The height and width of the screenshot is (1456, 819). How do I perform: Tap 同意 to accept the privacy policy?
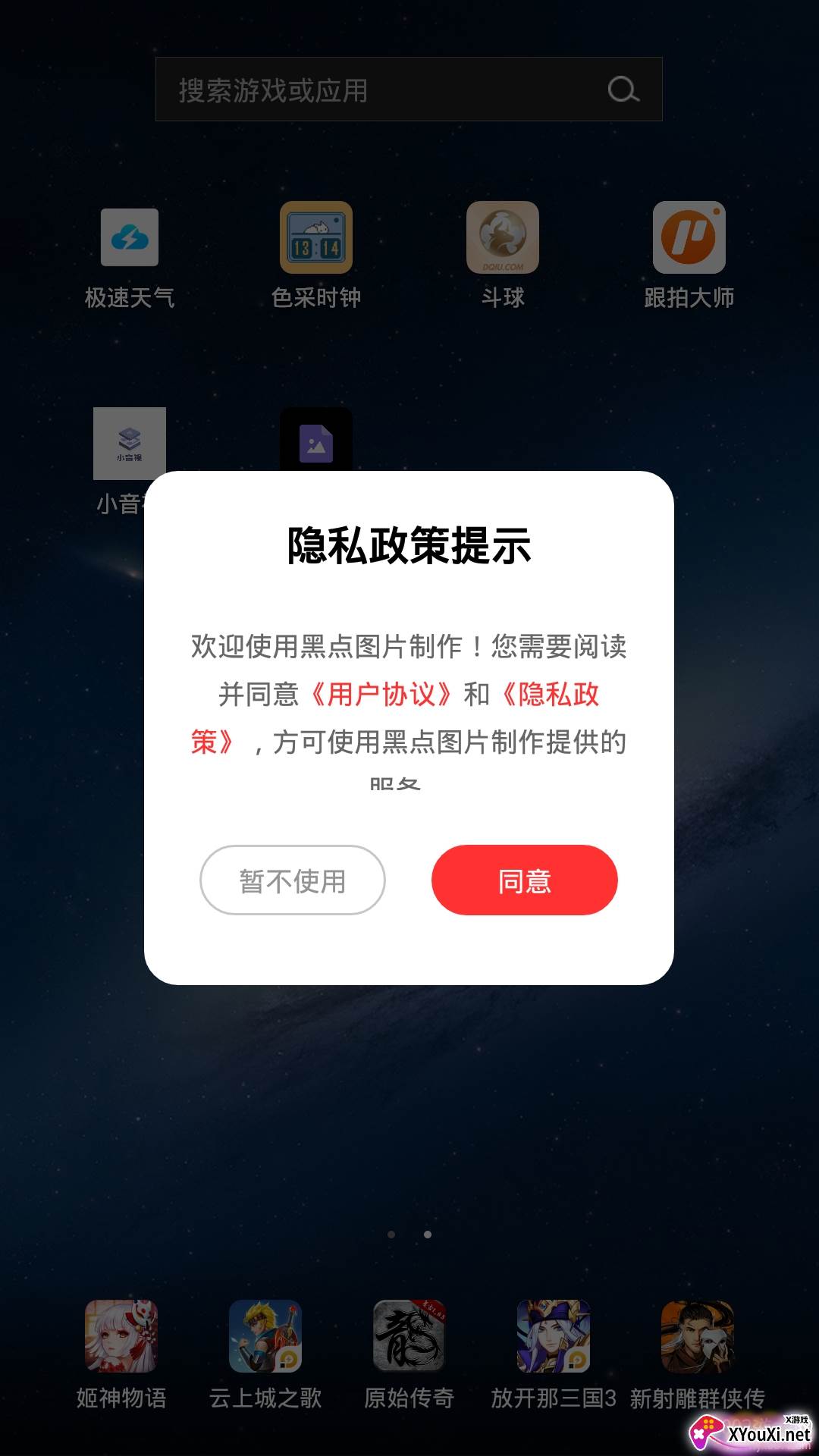click(524, 880)
